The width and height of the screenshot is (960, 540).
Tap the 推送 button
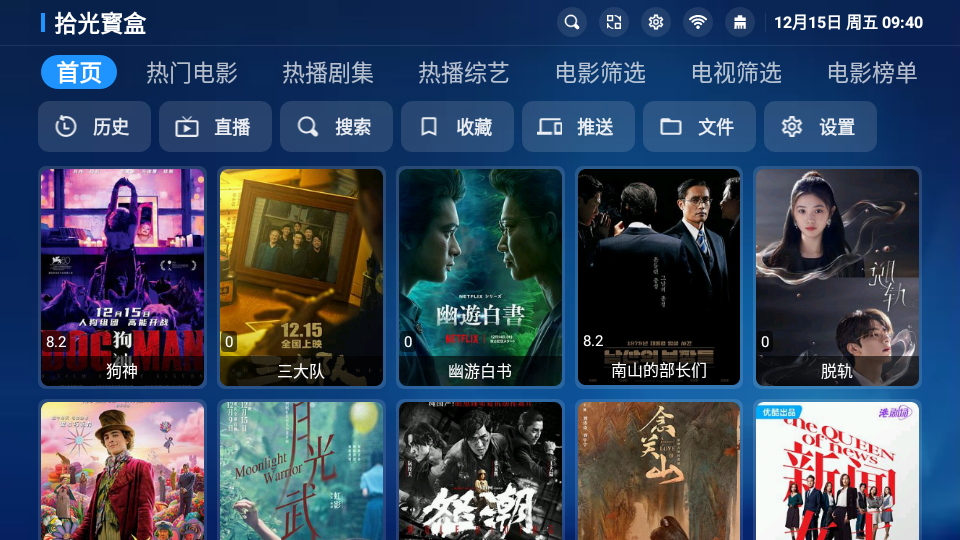click(578, 127)
